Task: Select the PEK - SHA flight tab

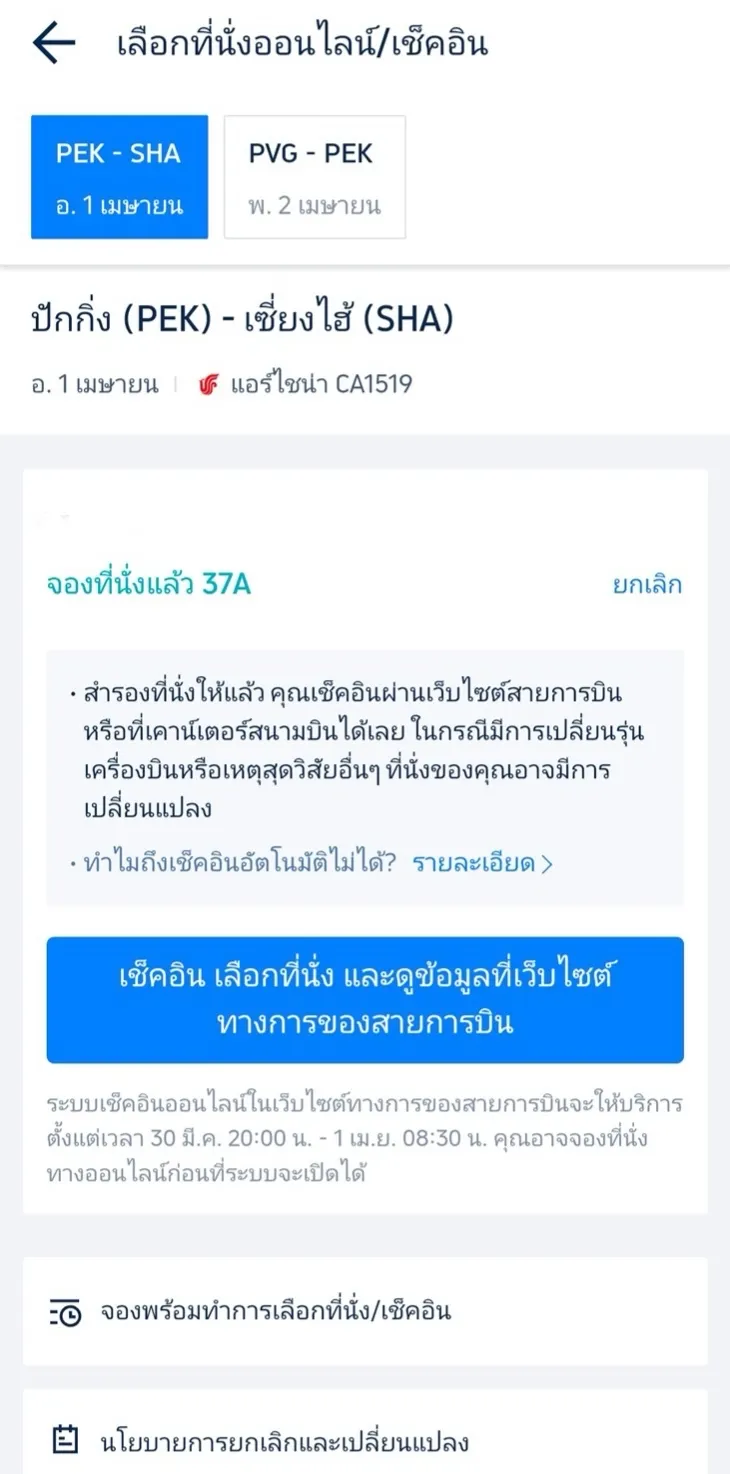Action: (119, 177)
